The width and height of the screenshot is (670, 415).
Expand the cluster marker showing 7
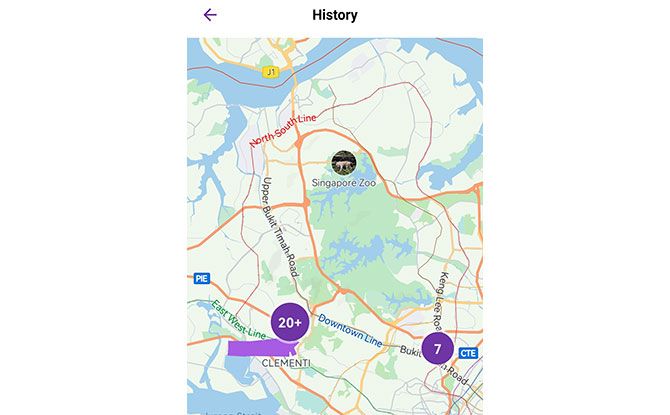[x=437, y=348]
